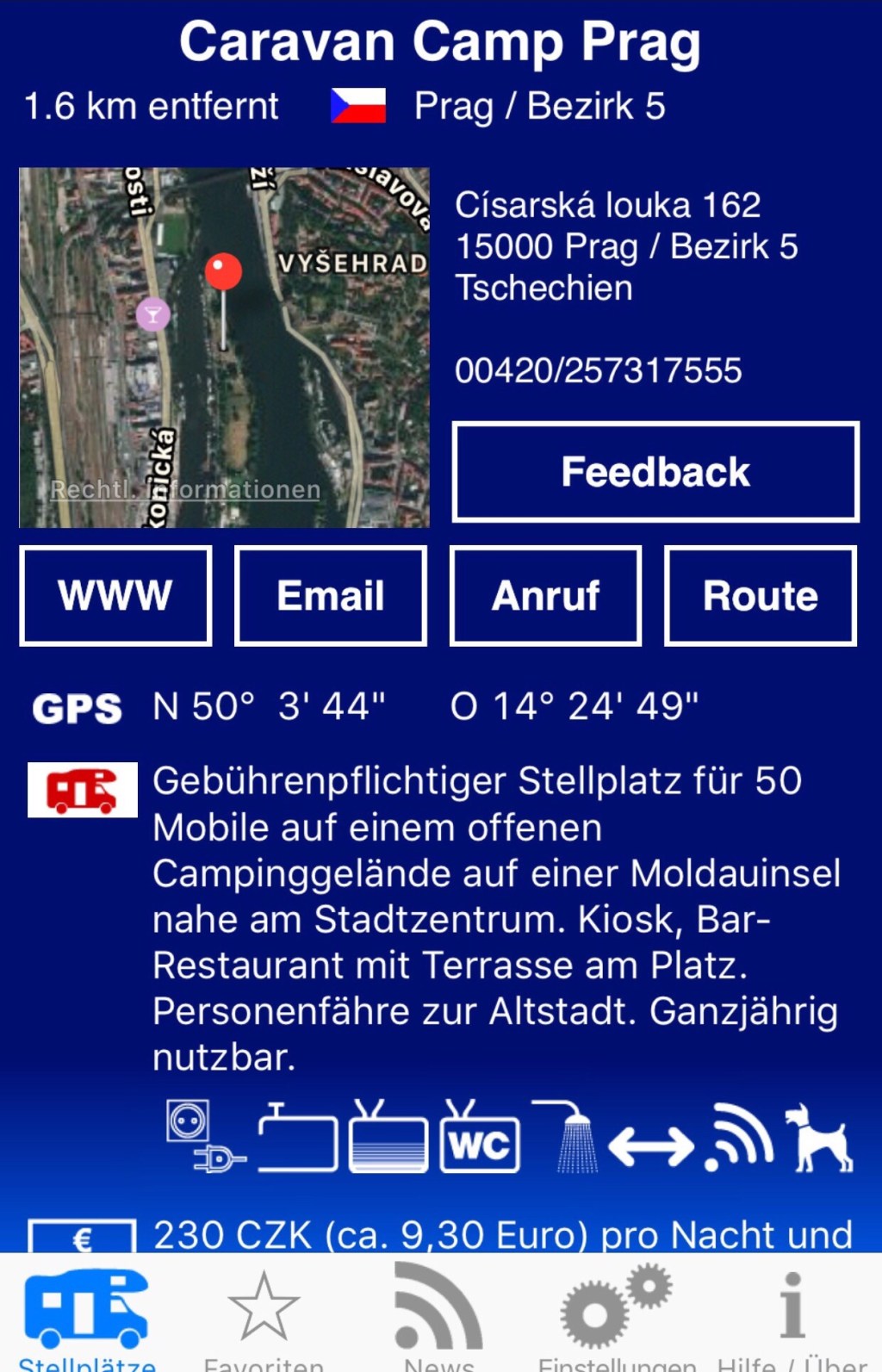Open the News tab

(439, 1315)
